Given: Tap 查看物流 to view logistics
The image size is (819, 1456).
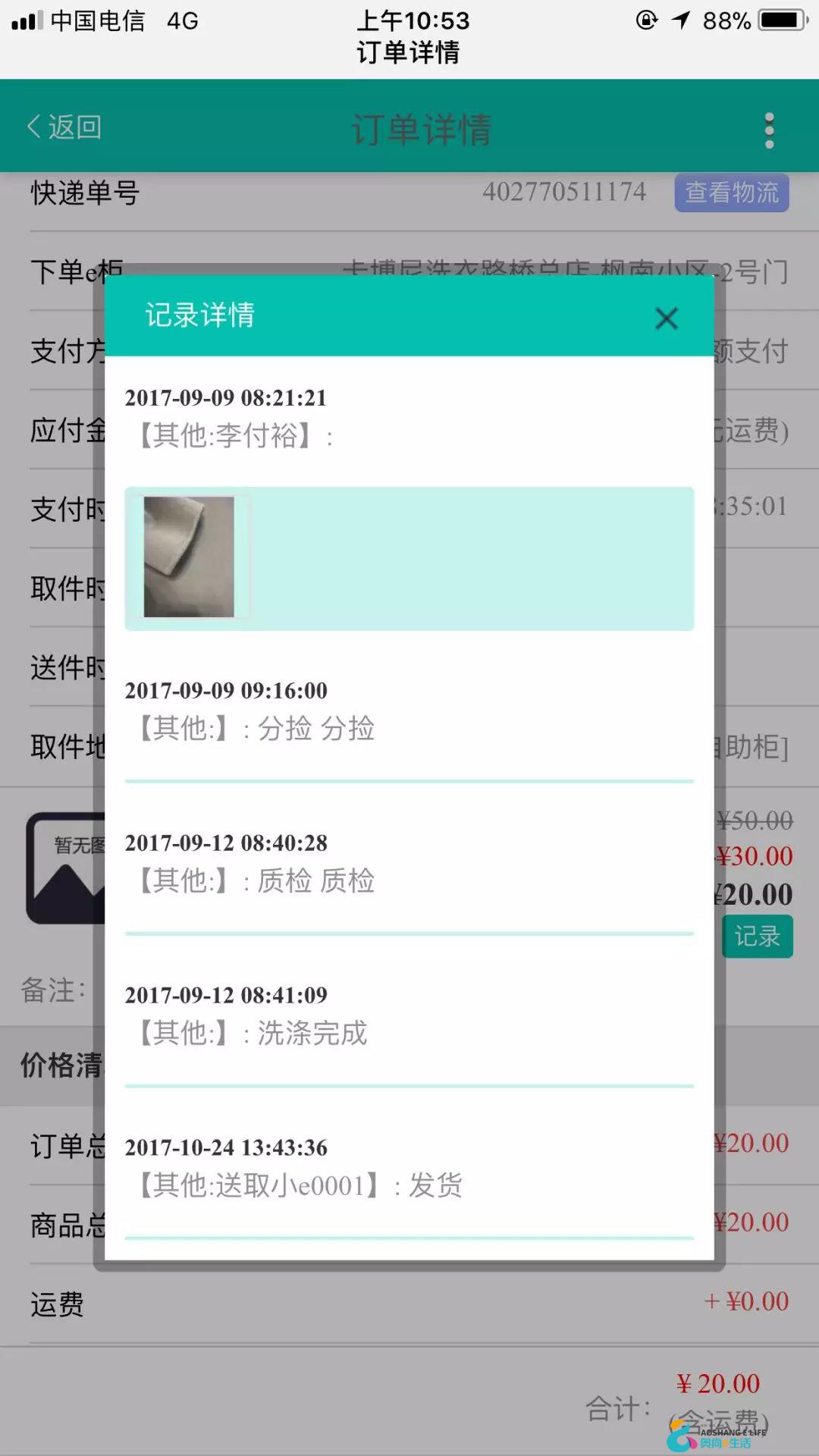Looking at the screenshot, I should tap(731, 193).
